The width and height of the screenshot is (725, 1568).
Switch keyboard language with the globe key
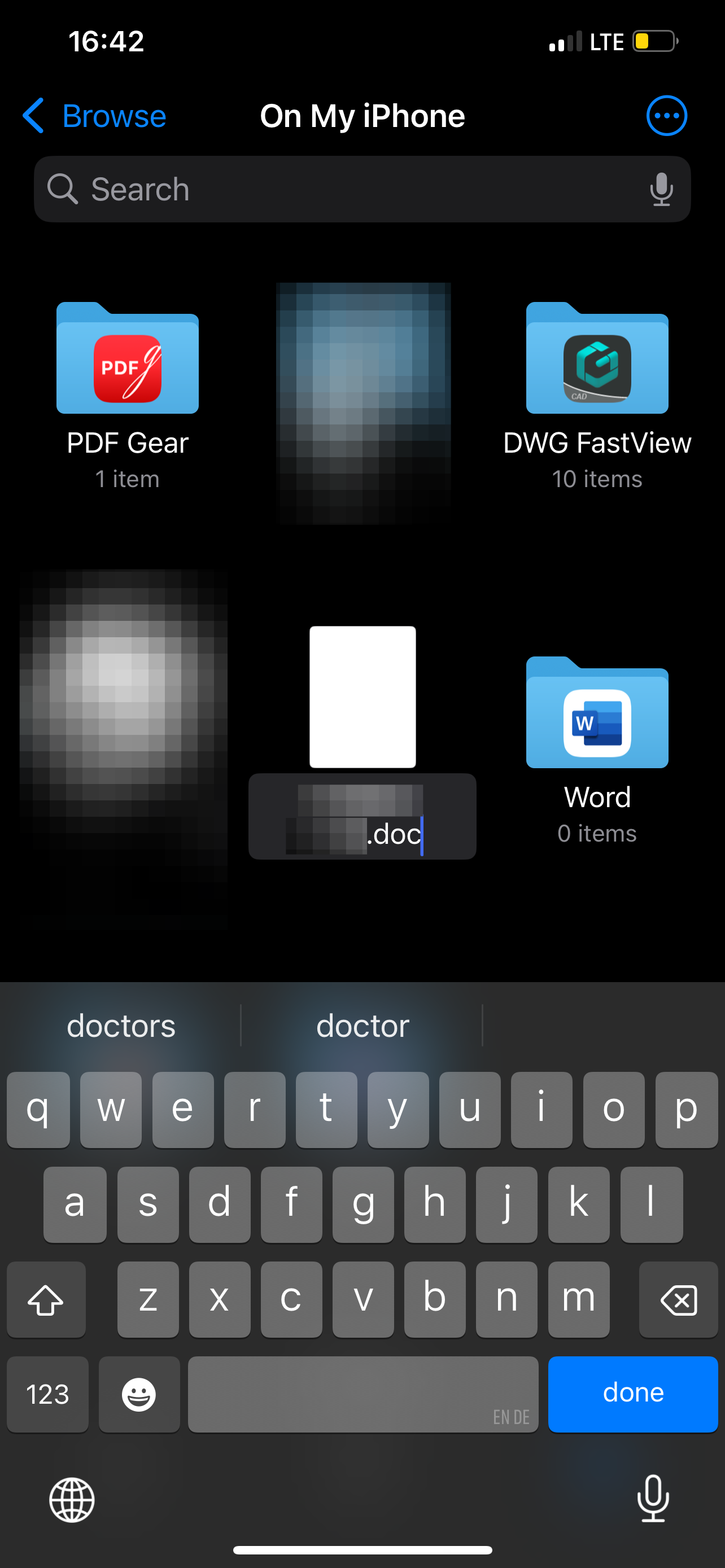click(72, 1500)
